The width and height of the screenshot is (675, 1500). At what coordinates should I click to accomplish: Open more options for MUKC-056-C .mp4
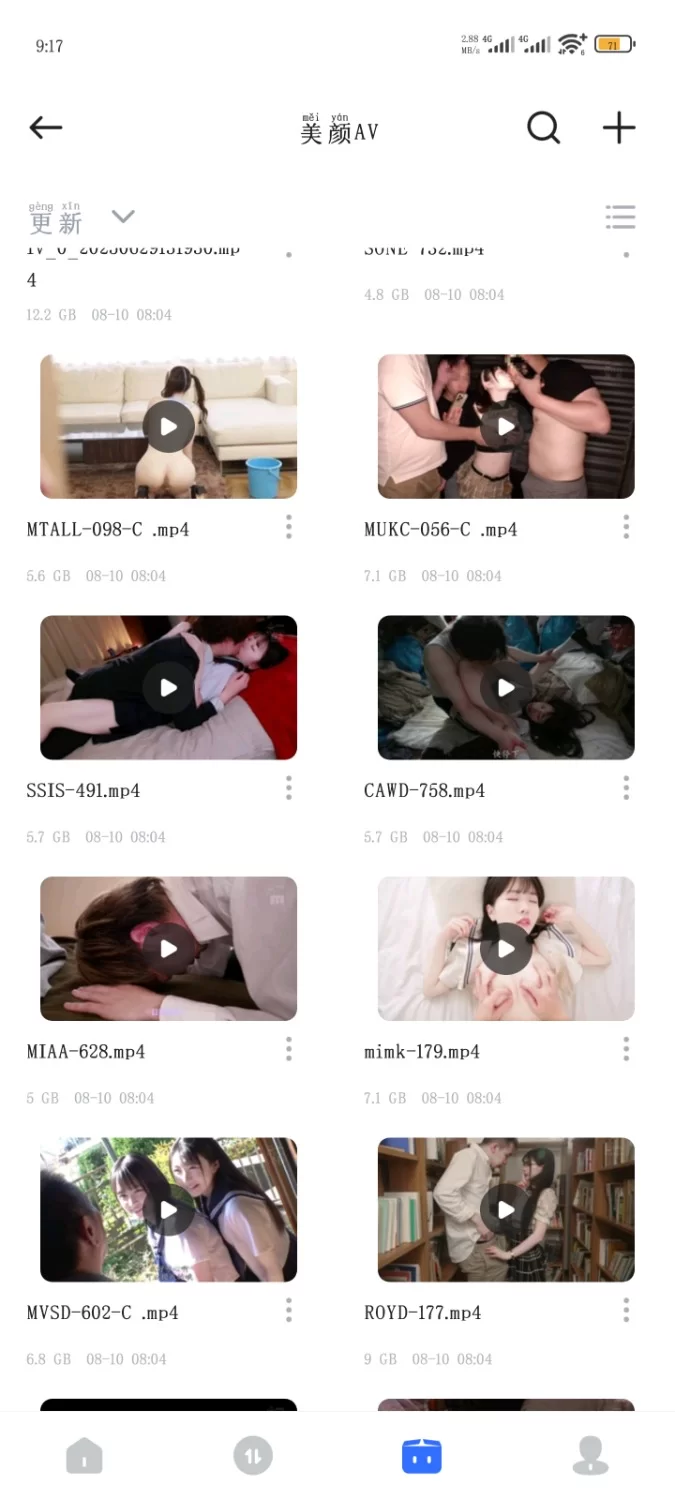coord(626,527)
